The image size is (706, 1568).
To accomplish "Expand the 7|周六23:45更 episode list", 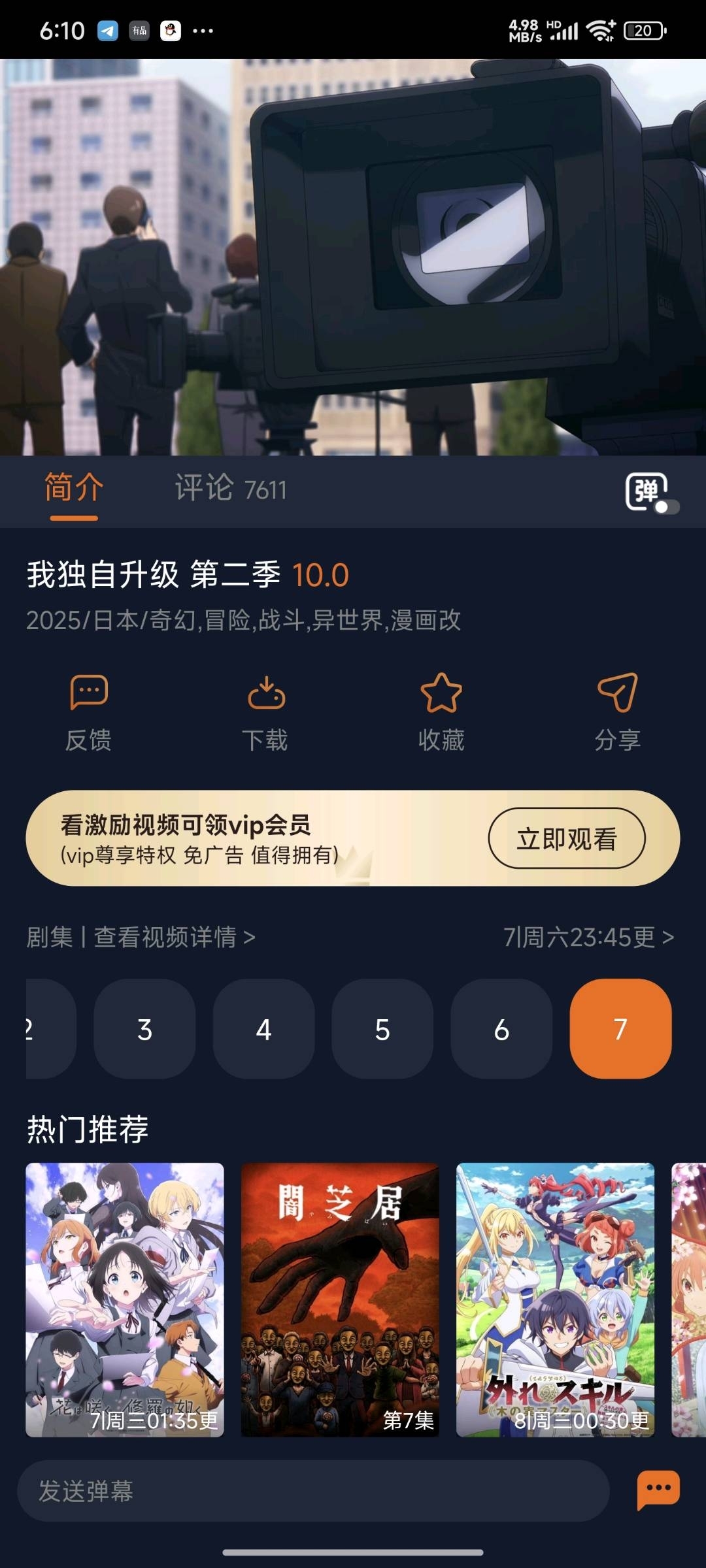I will click(588, 937).
